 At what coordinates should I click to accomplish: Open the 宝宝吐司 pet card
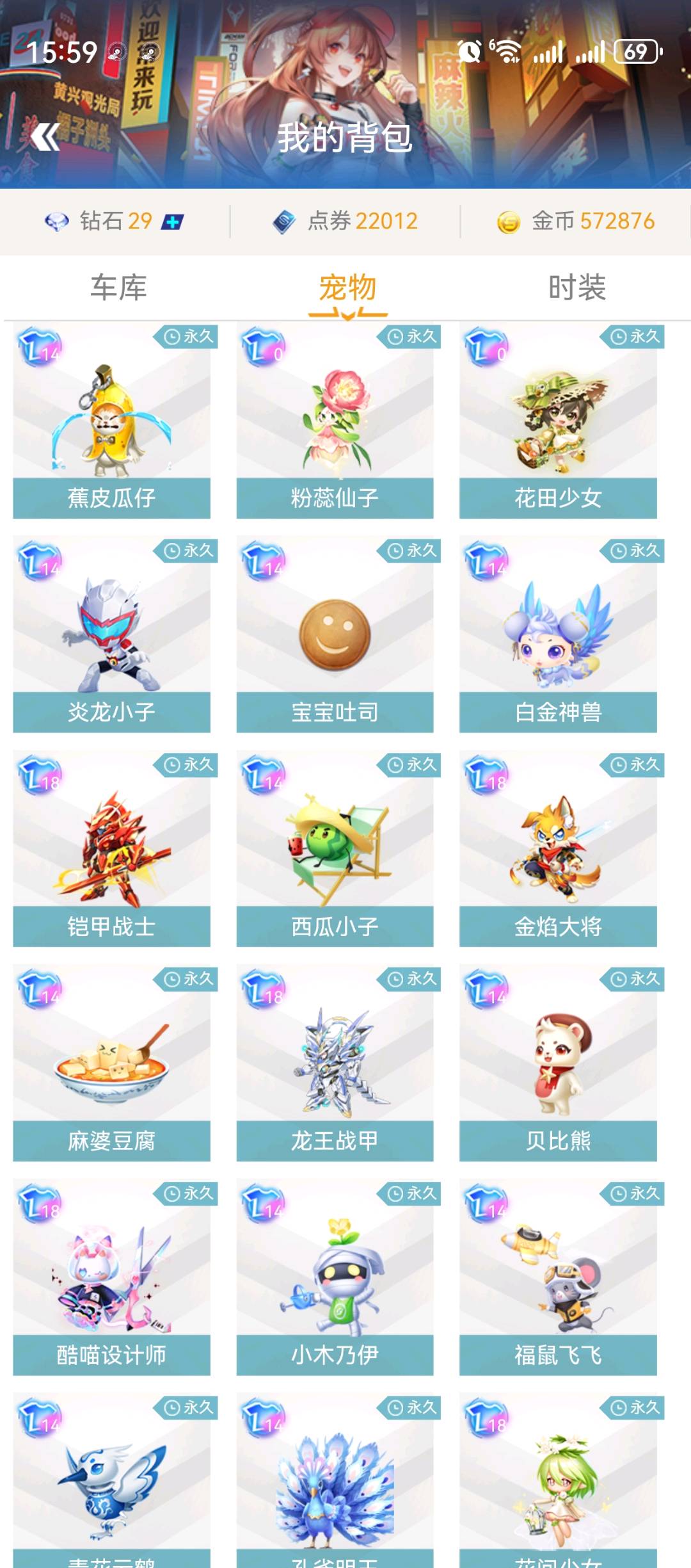pos(335,635)
